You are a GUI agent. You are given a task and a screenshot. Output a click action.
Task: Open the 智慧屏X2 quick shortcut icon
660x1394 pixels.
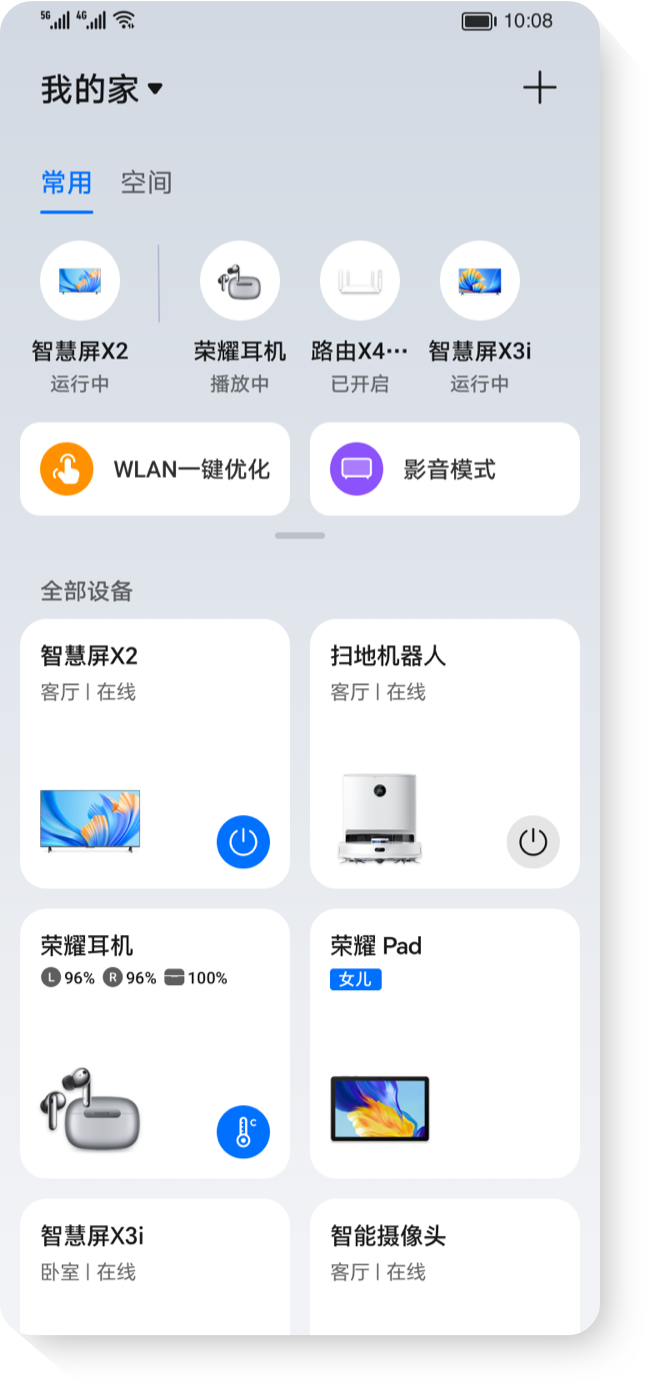coord(80,281)
